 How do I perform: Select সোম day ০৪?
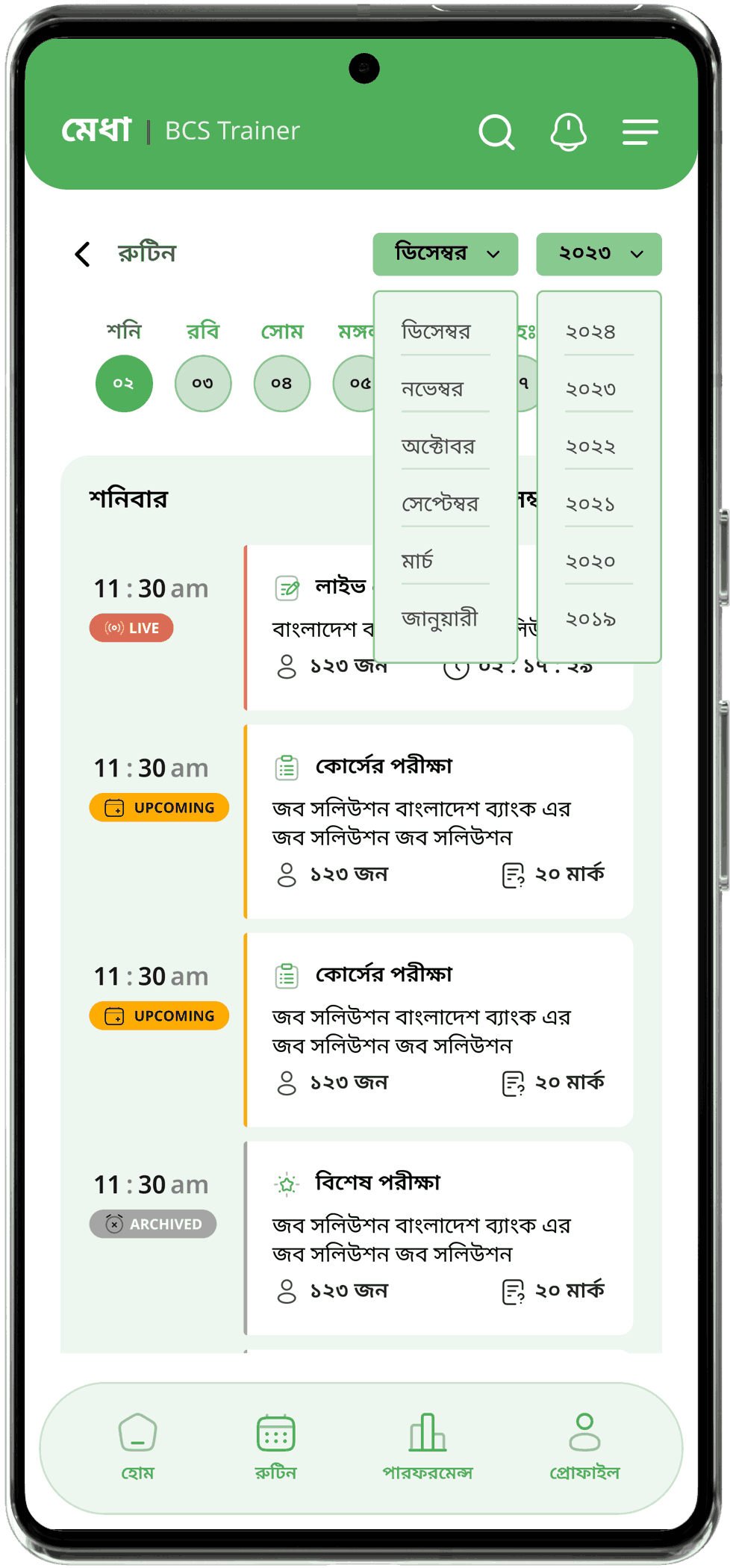(282, 383)
